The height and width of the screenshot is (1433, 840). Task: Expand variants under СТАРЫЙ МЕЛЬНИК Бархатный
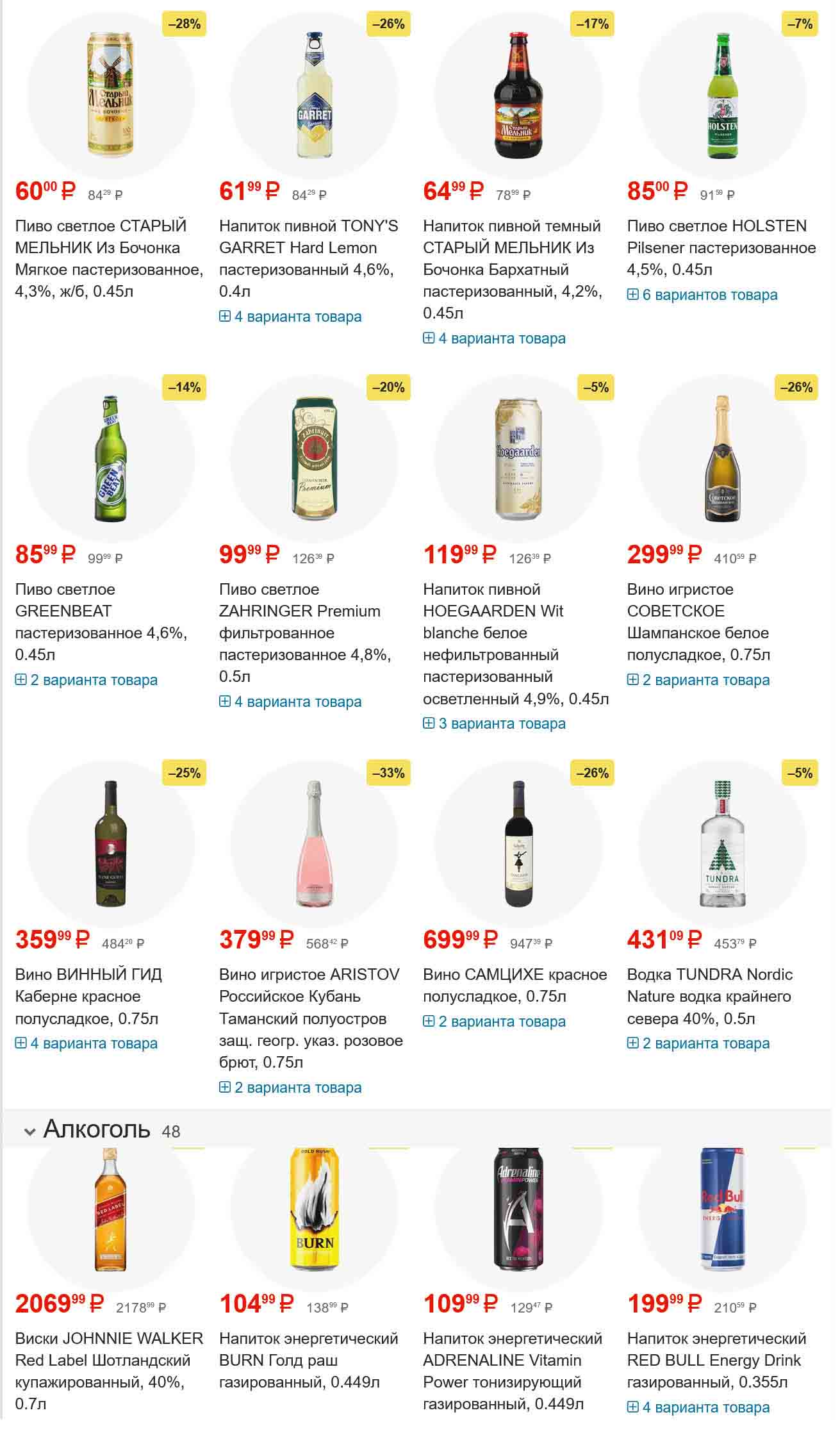pyautogui.click(x=494, y=338)
